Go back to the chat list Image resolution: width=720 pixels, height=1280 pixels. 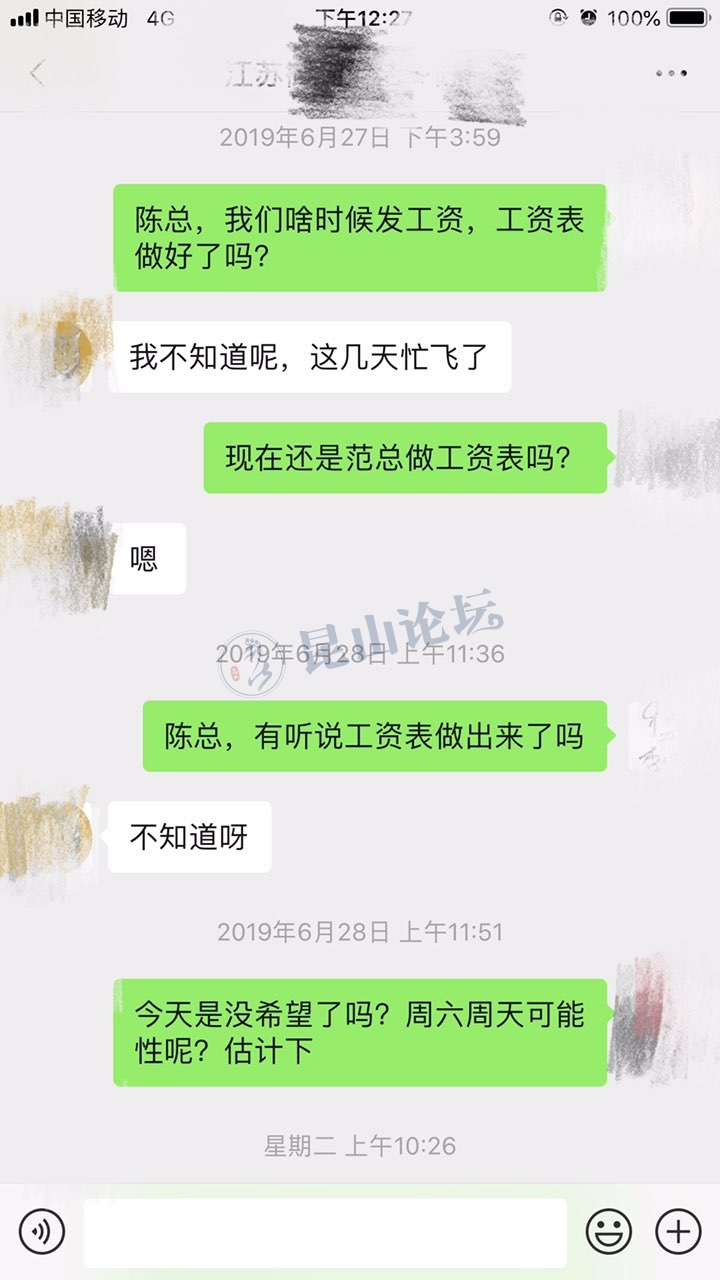click(37, 73)
